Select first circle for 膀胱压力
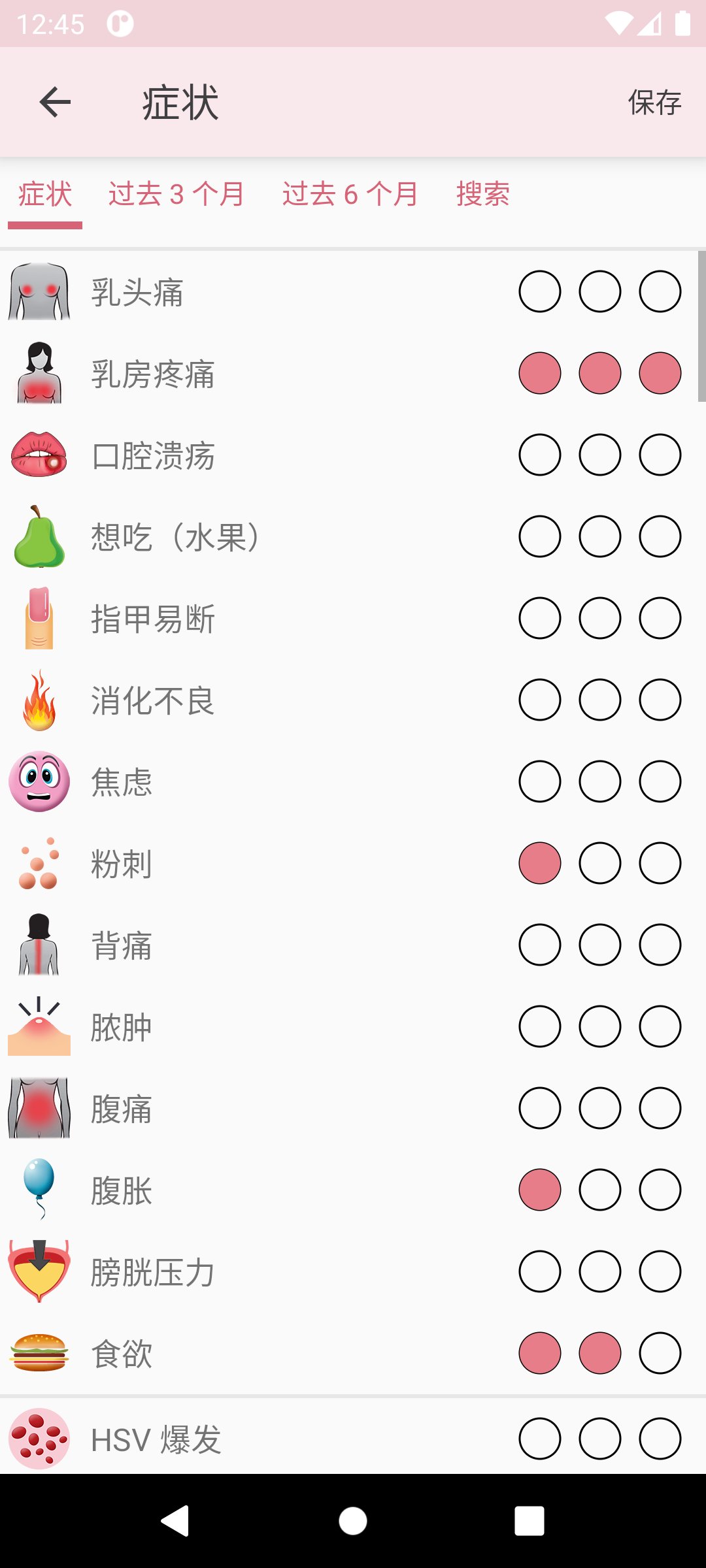706x1568 pixels. tap(539, 1271)
